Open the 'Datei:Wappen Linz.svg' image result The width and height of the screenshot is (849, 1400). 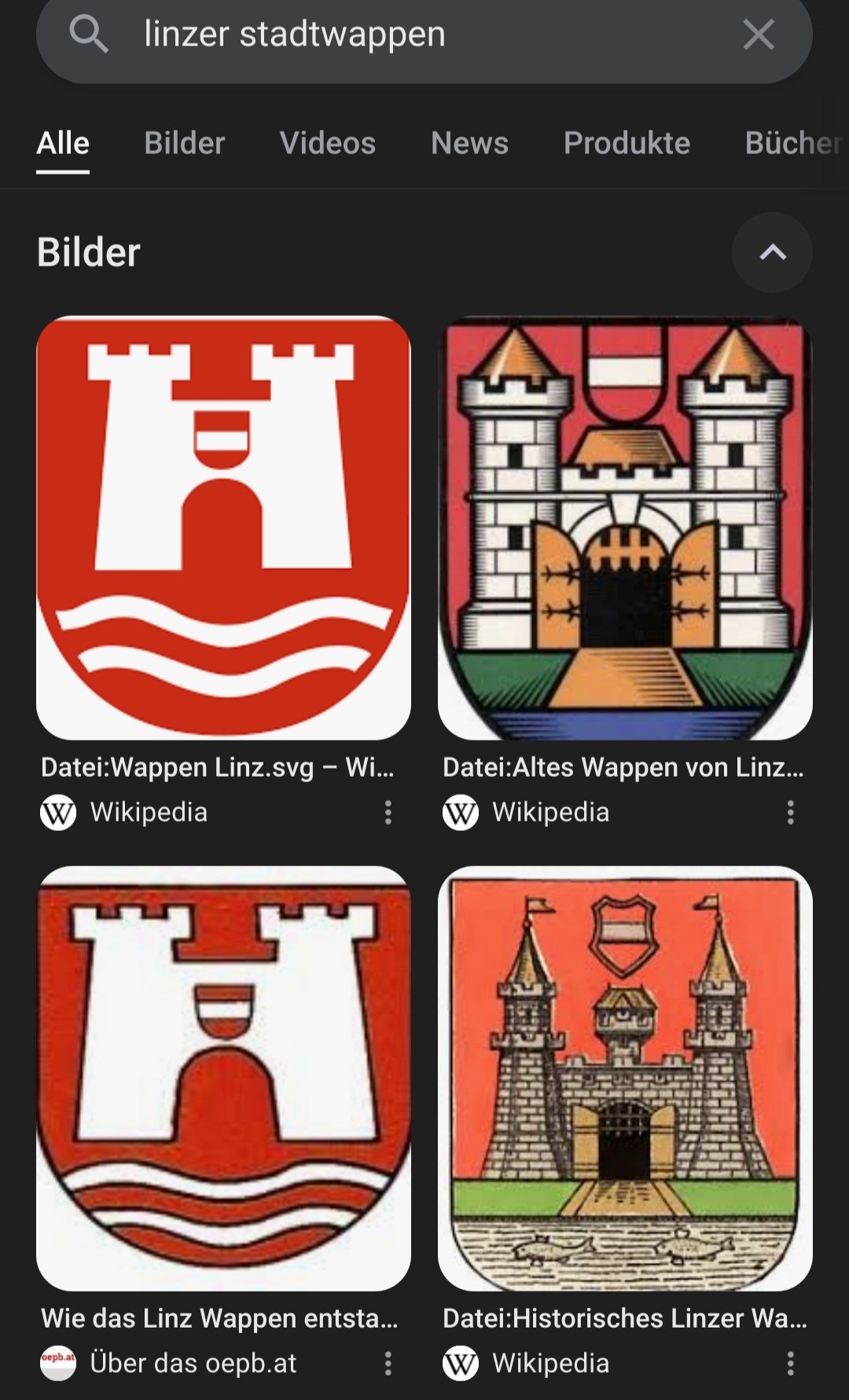coord(223,527)
